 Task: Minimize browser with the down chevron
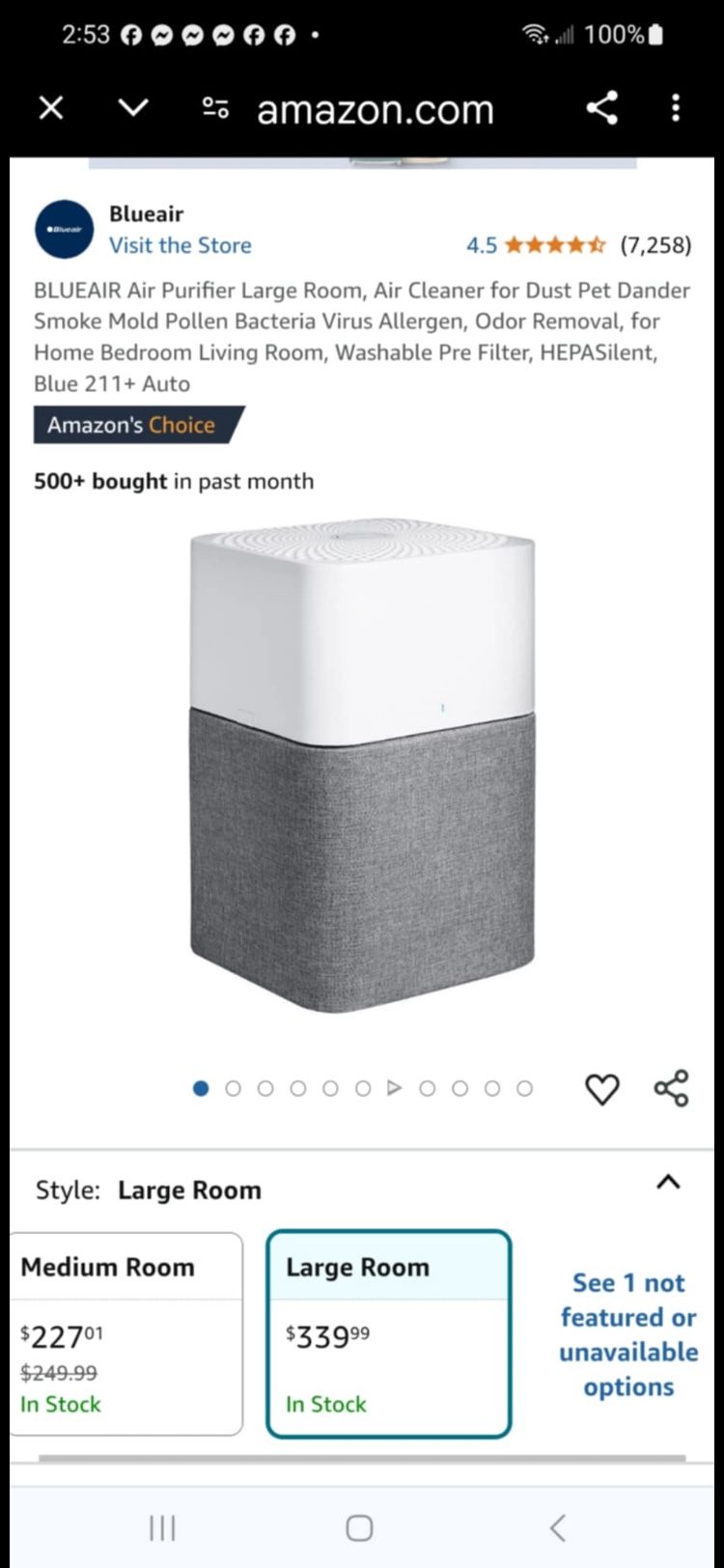coord(133,108)
